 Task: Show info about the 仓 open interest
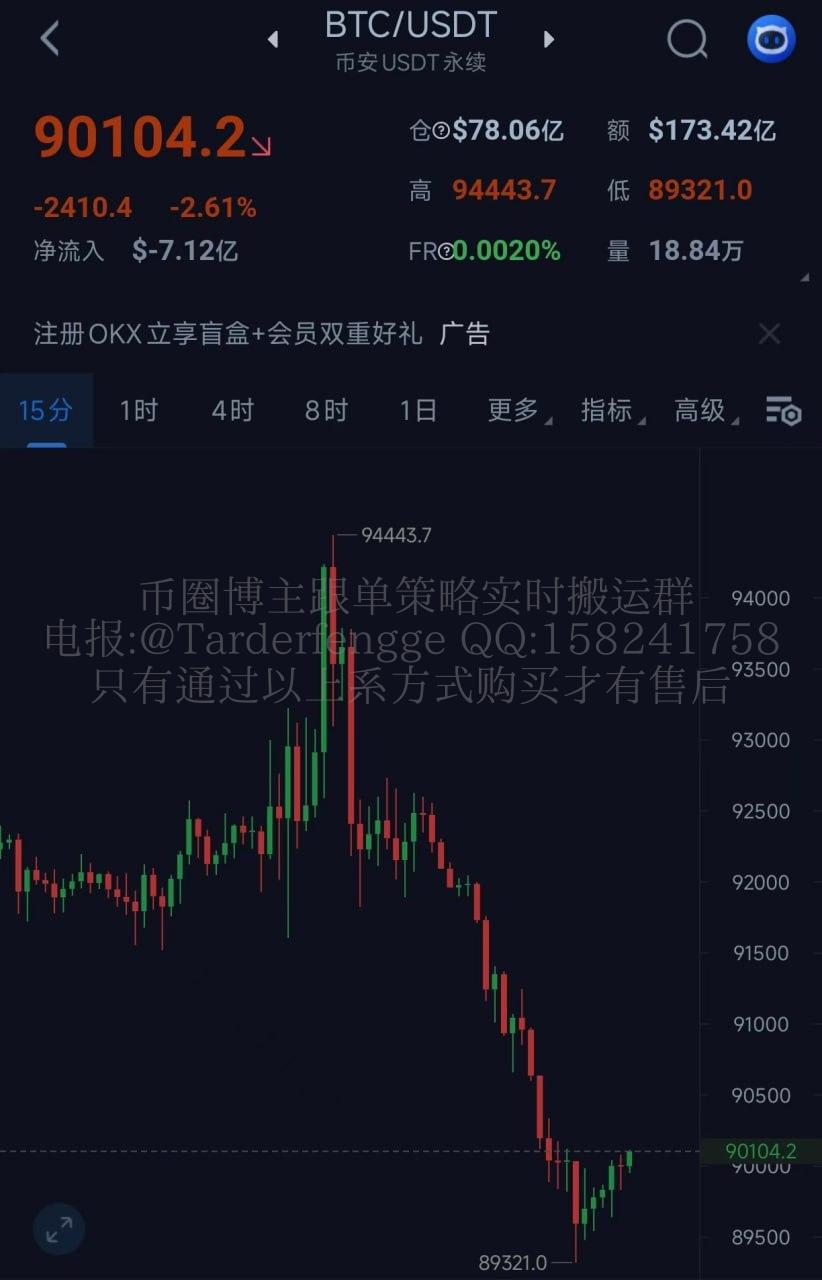[x=441, y=131]
